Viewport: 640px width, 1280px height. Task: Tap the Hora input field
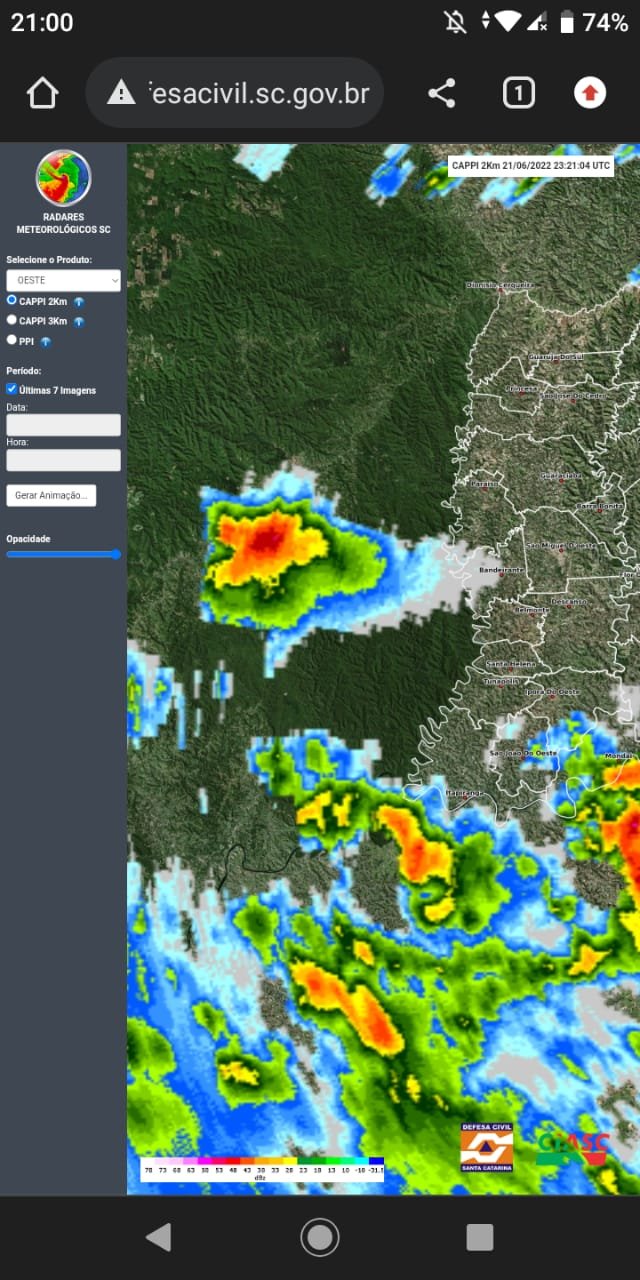tap(63, 460)
